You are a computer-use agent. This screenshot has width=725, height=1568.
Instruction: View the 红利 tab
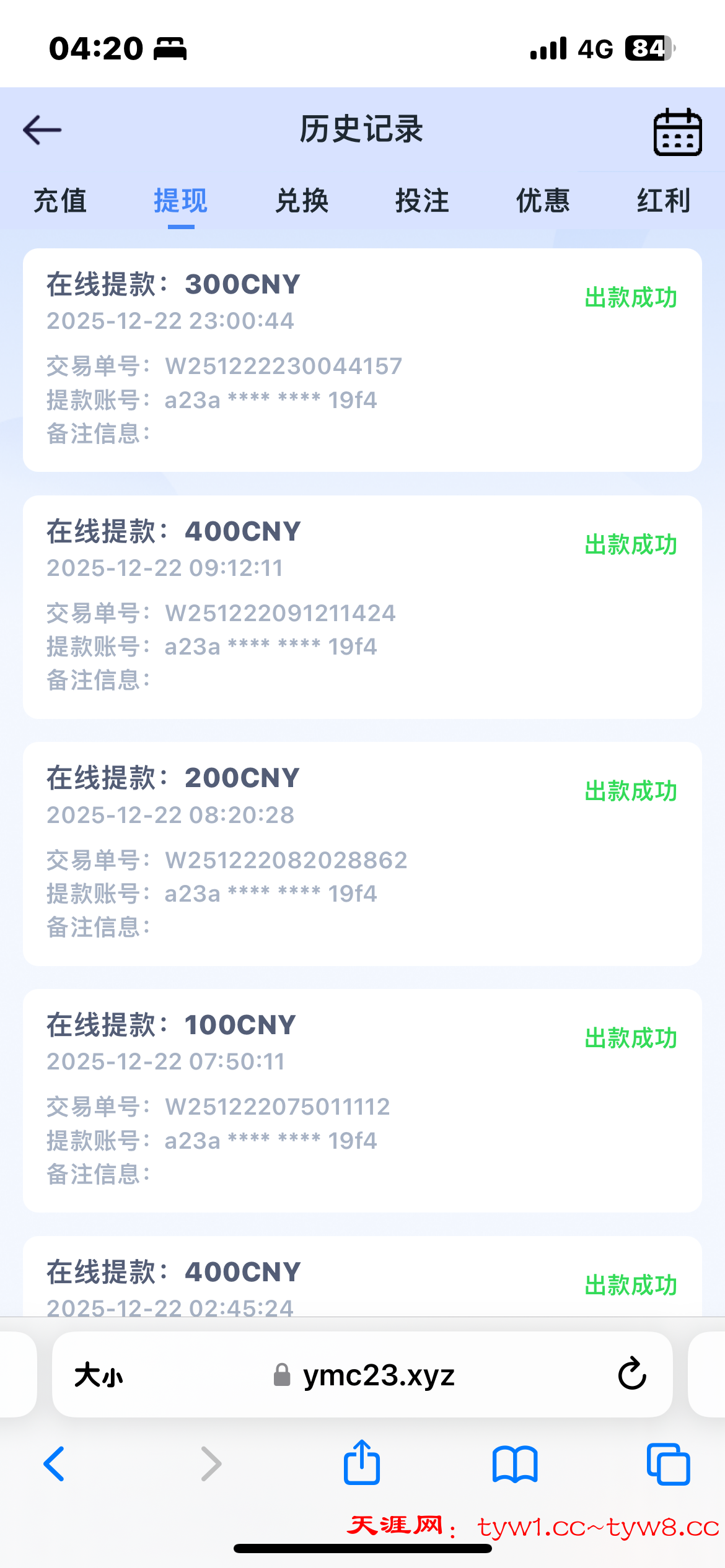(x=663, y=201)
